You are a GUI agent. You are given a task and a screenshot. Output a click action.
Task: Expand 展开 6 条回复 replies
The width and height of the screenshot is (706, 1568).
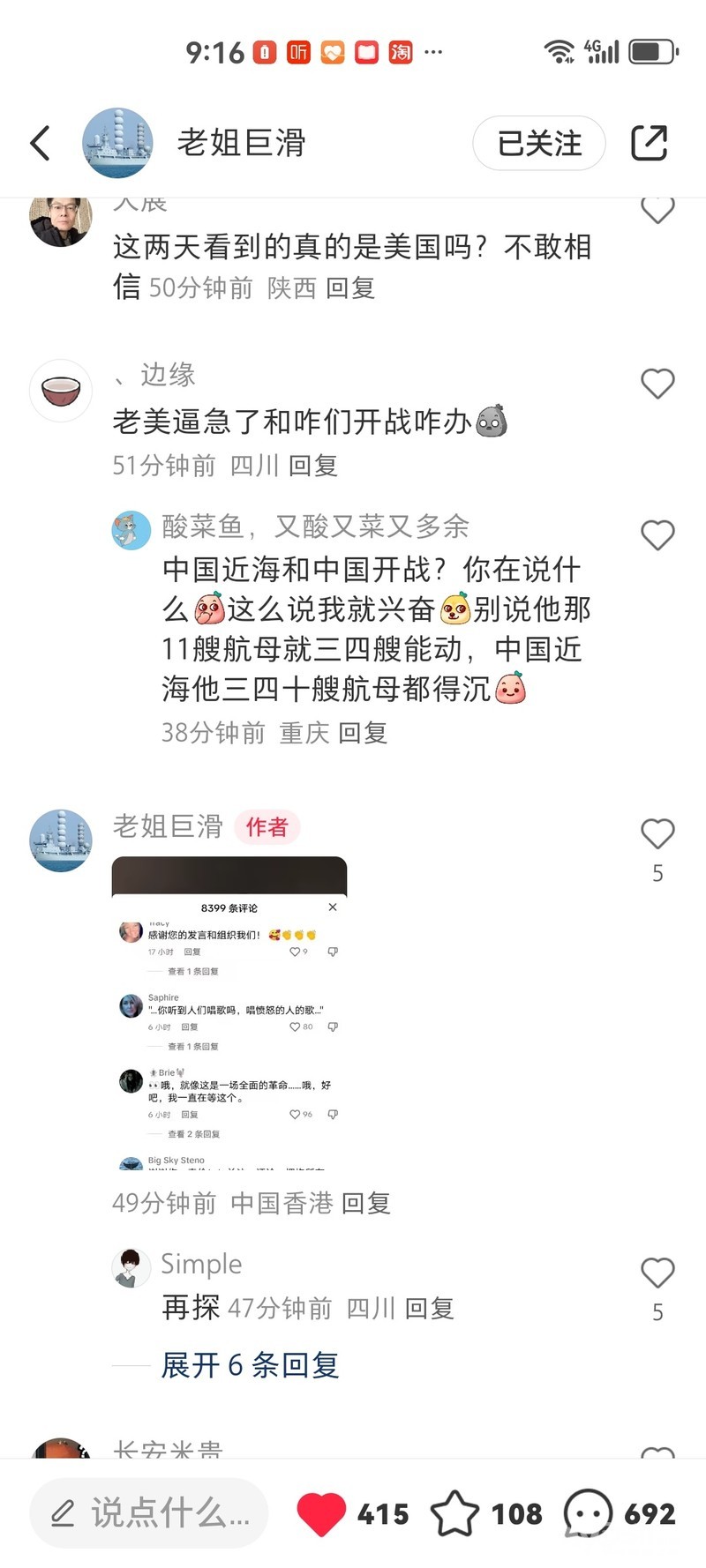coord(250,1365)
